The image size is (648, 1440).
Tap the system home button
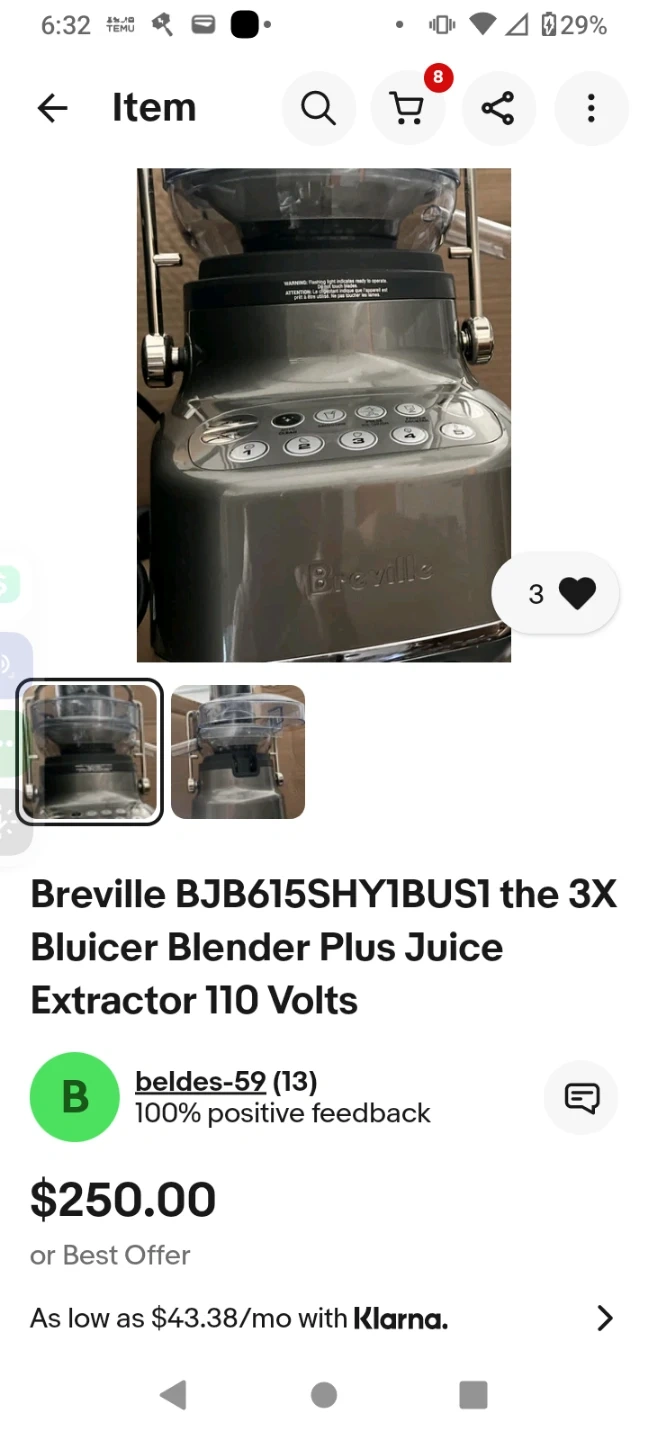[x=324, y=1395]
